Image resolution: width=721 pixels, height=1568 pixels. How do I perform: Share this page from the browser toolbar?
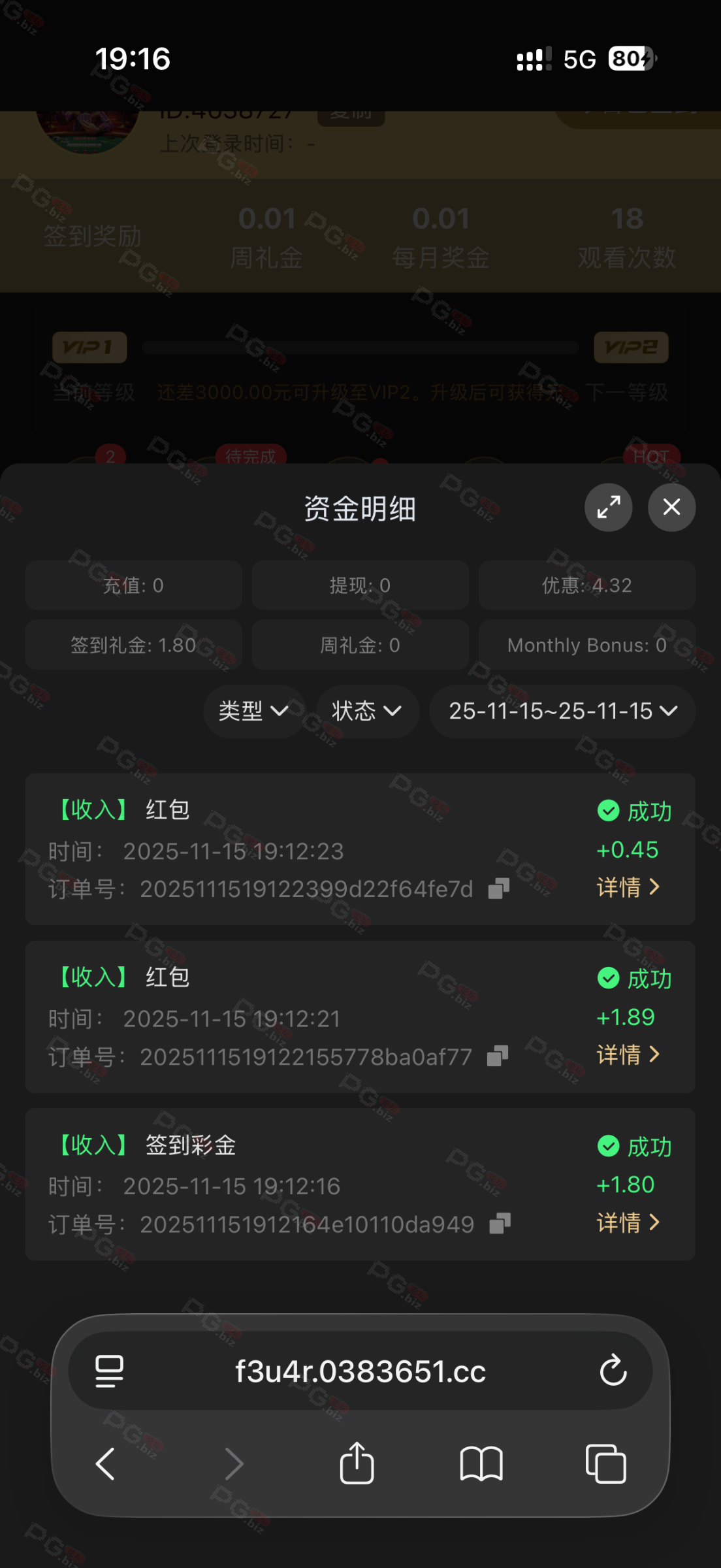pos(357,1463)
